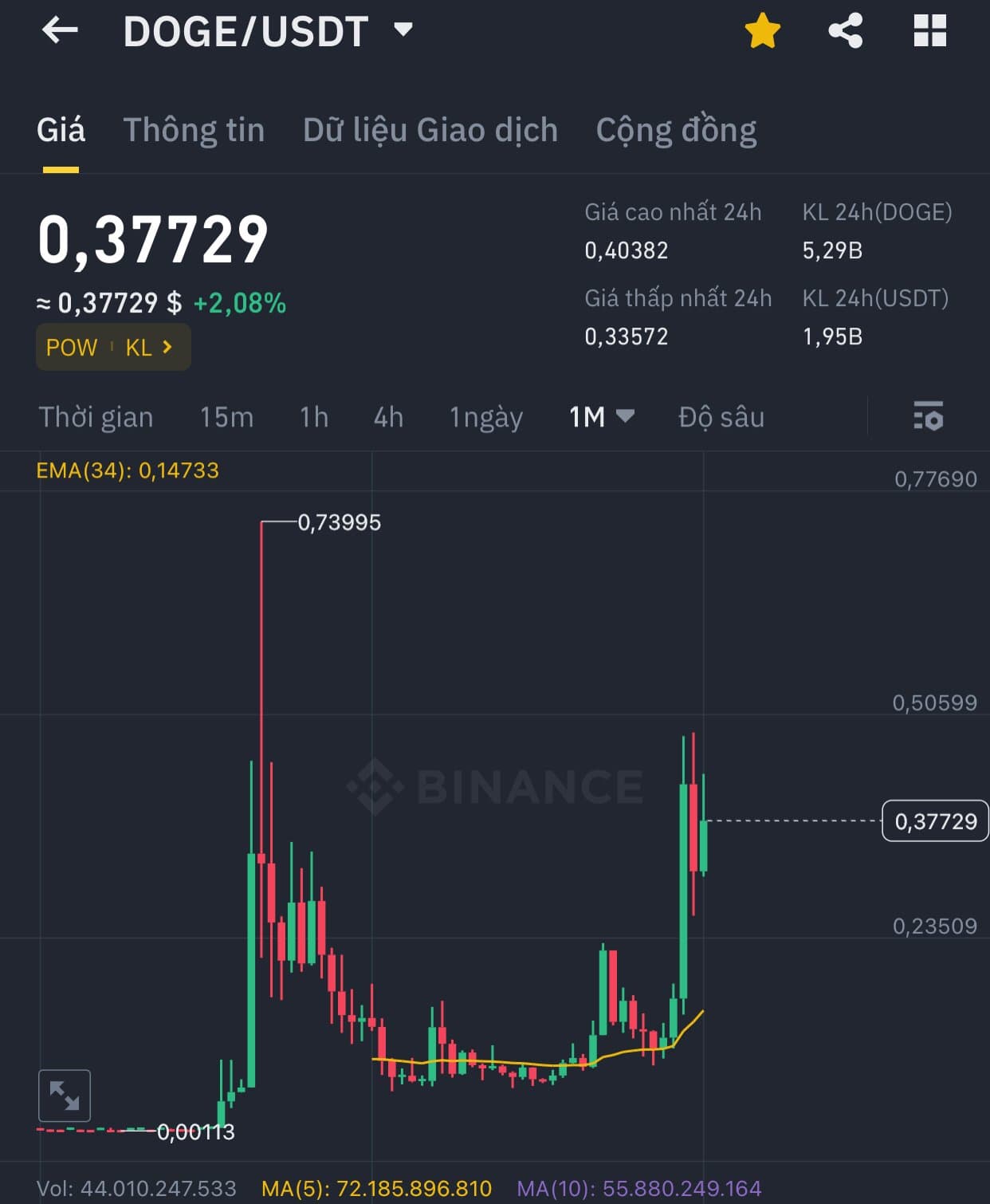Switch chart interval to 15m
Image resolution: width=990 pixels, height=1204 pixels.
[x=226, y=417]
